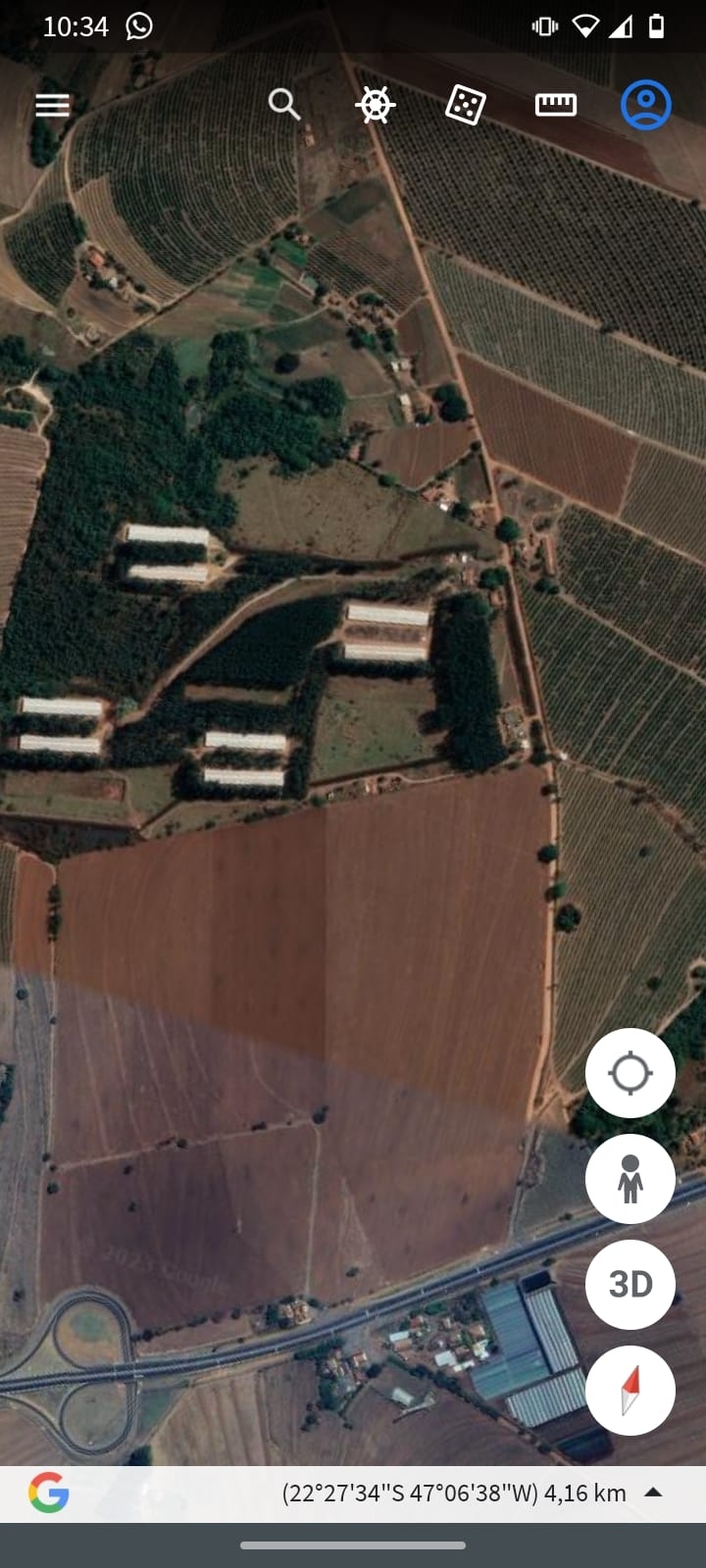Open the account profile icon
The width and height of the screenshot is (706, 1568).
click(x=645, y=105)
